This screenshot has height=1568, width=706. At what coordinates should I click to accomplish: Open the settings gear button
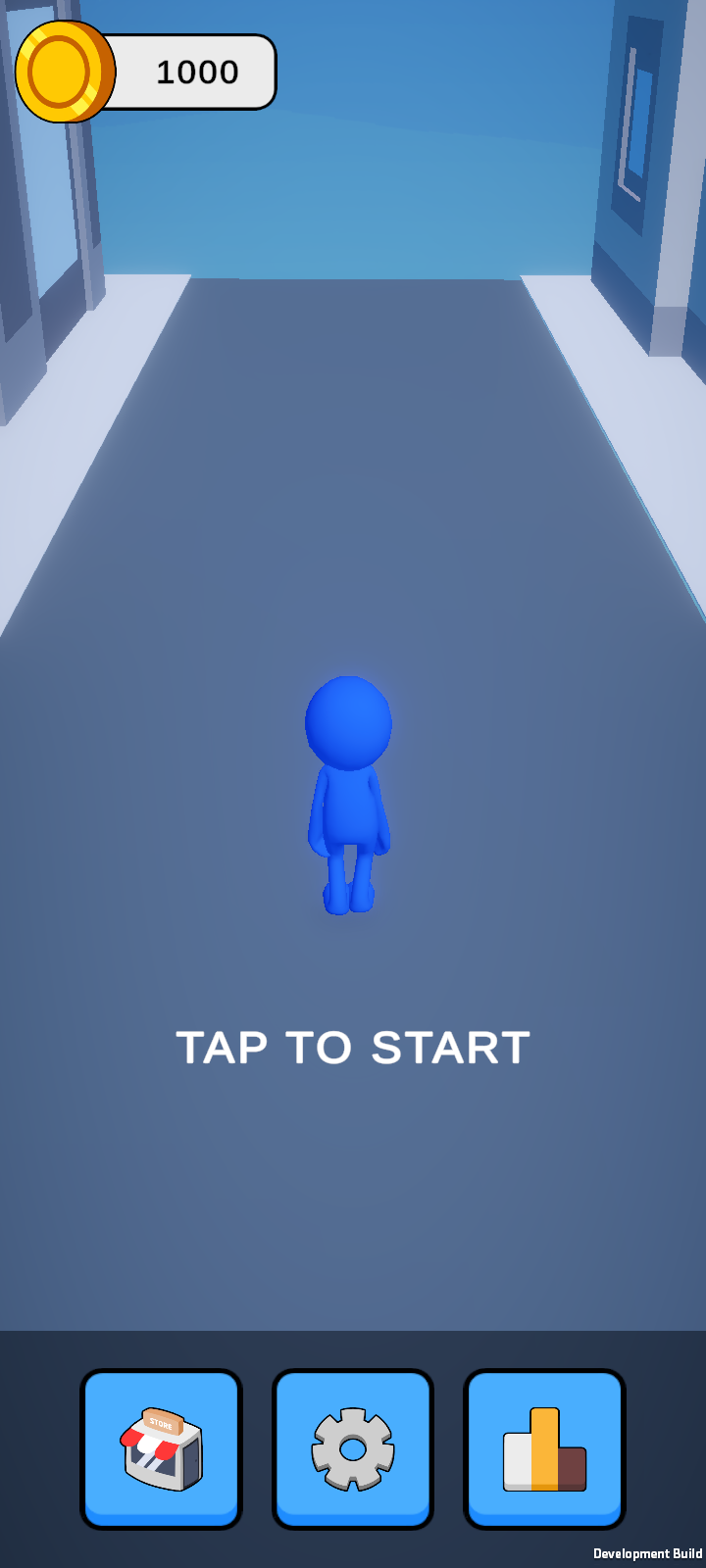(x=353, y=1448)
